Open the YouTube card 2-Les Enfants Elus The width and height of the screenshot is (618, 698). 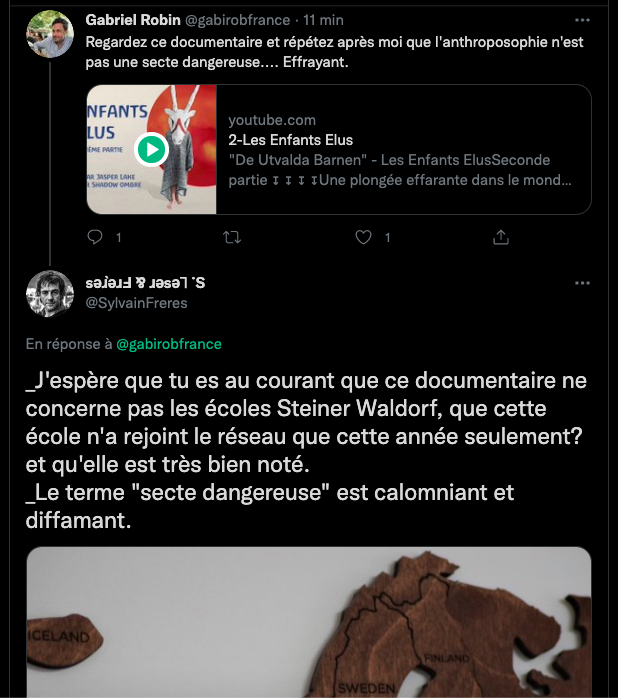pos(338,150)
